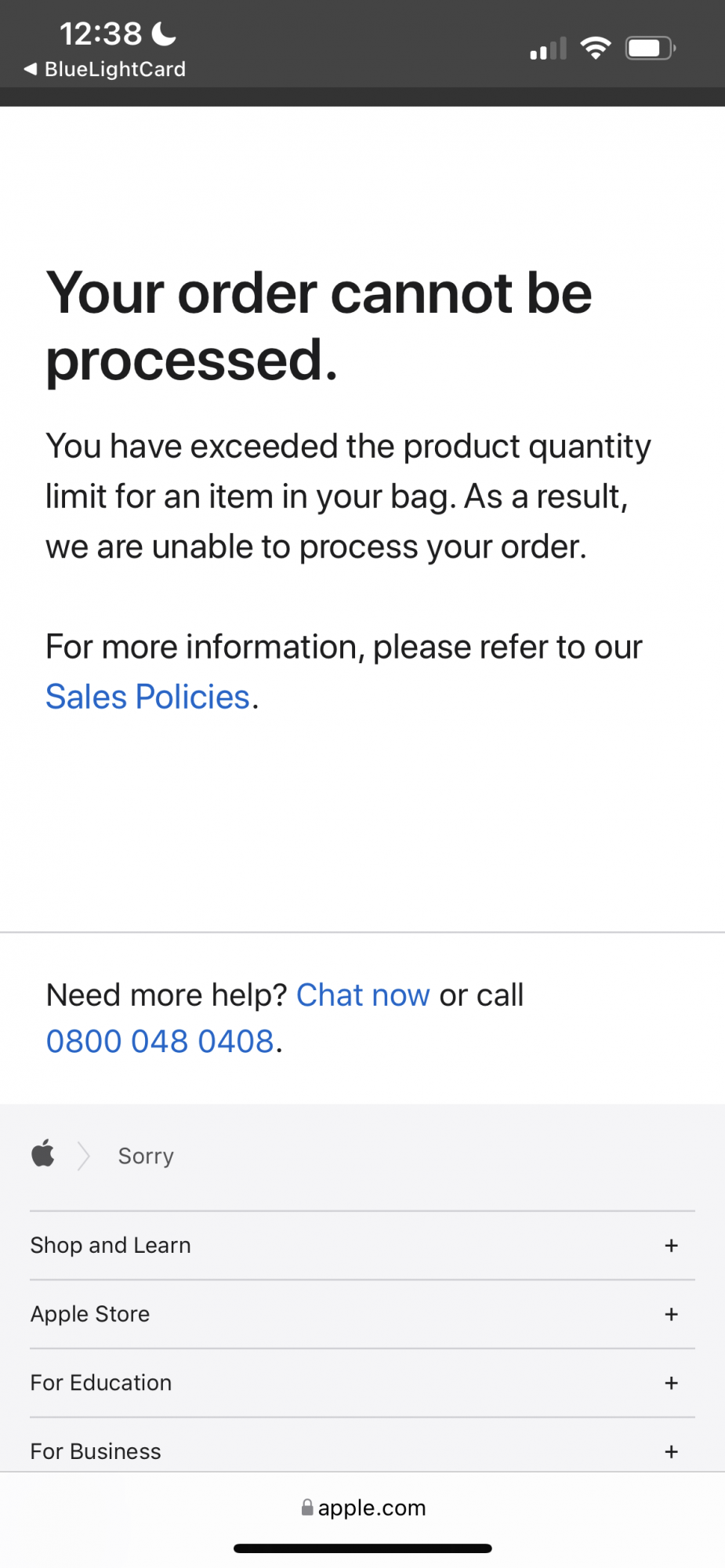Screen dimensions: 725x1568
Task: Go to Apple home via breadcrumb logo
Action: (44, 1155)
